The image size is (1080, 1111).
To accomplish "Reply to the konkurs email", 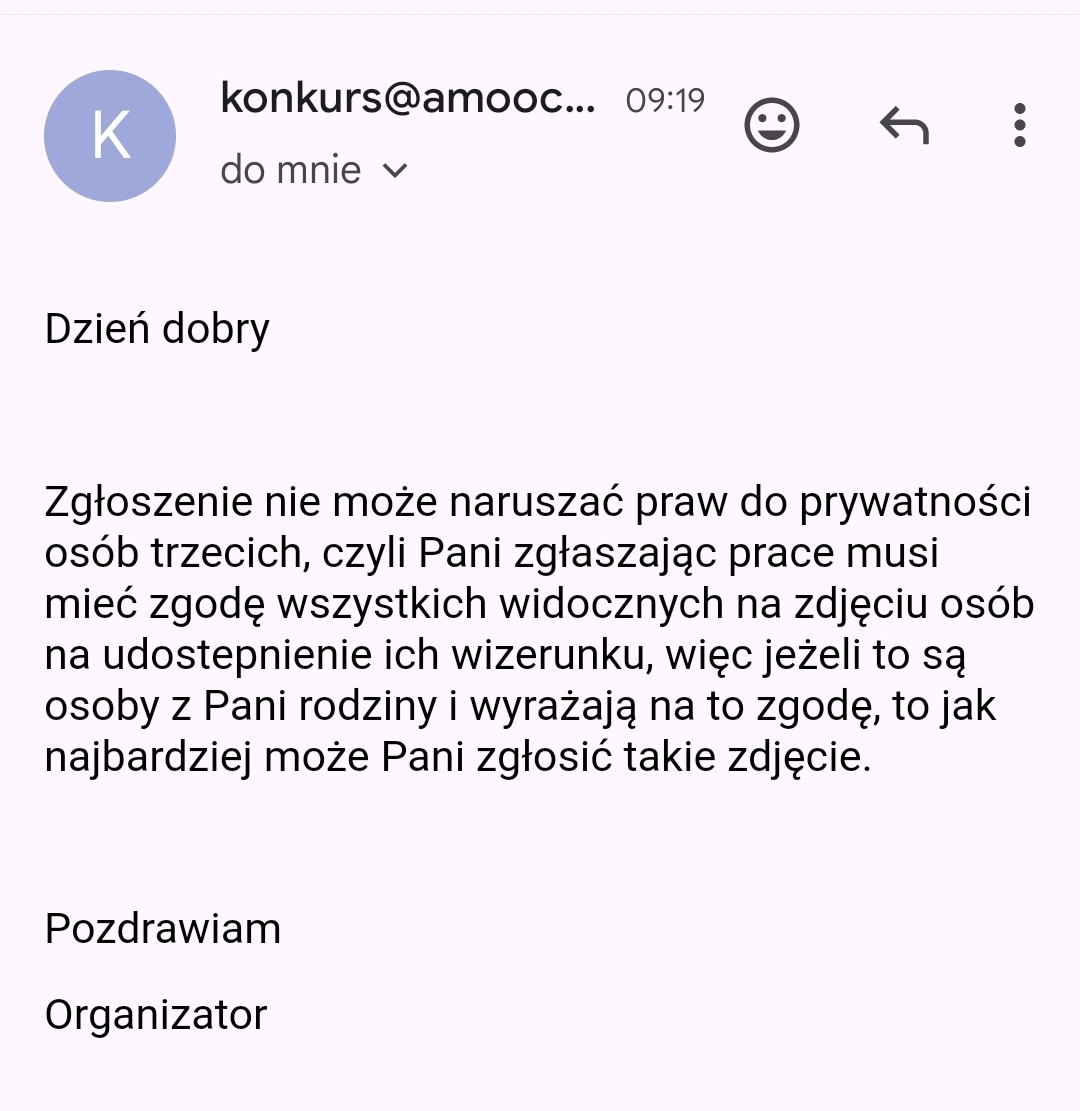I will click(x=904, y=126).
